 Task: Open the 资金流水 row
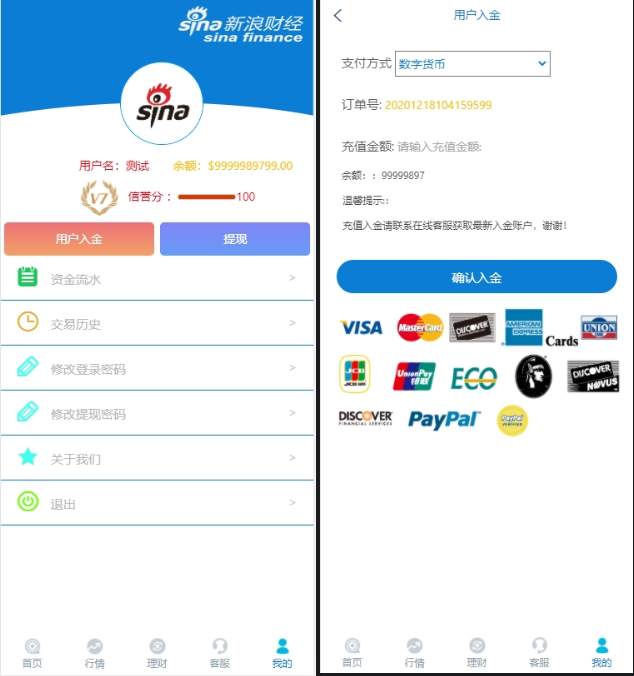tap(157, 279)
